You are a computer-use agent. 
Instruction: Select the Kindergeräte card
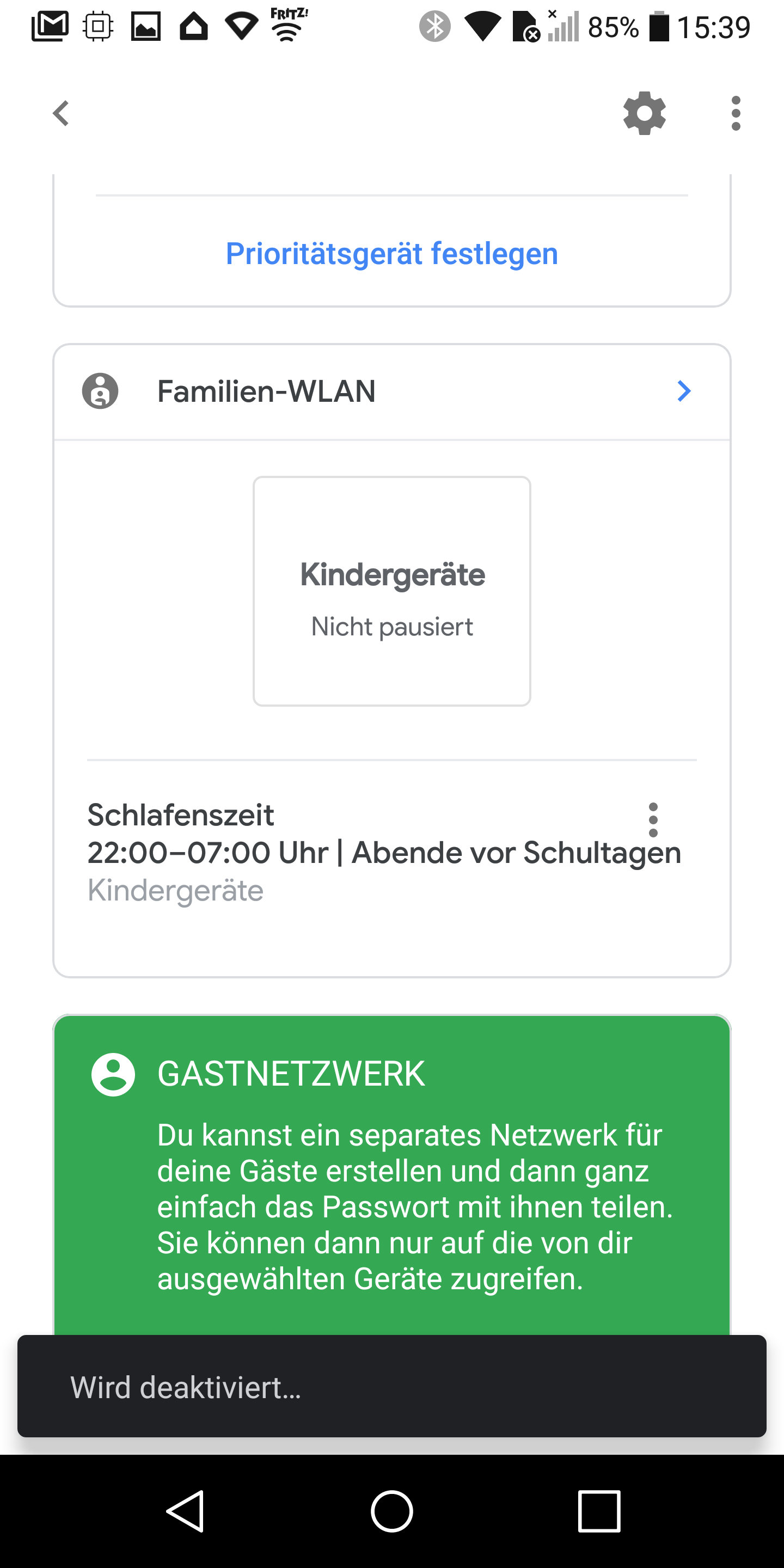pyautogui.click(x=391, y=591)
